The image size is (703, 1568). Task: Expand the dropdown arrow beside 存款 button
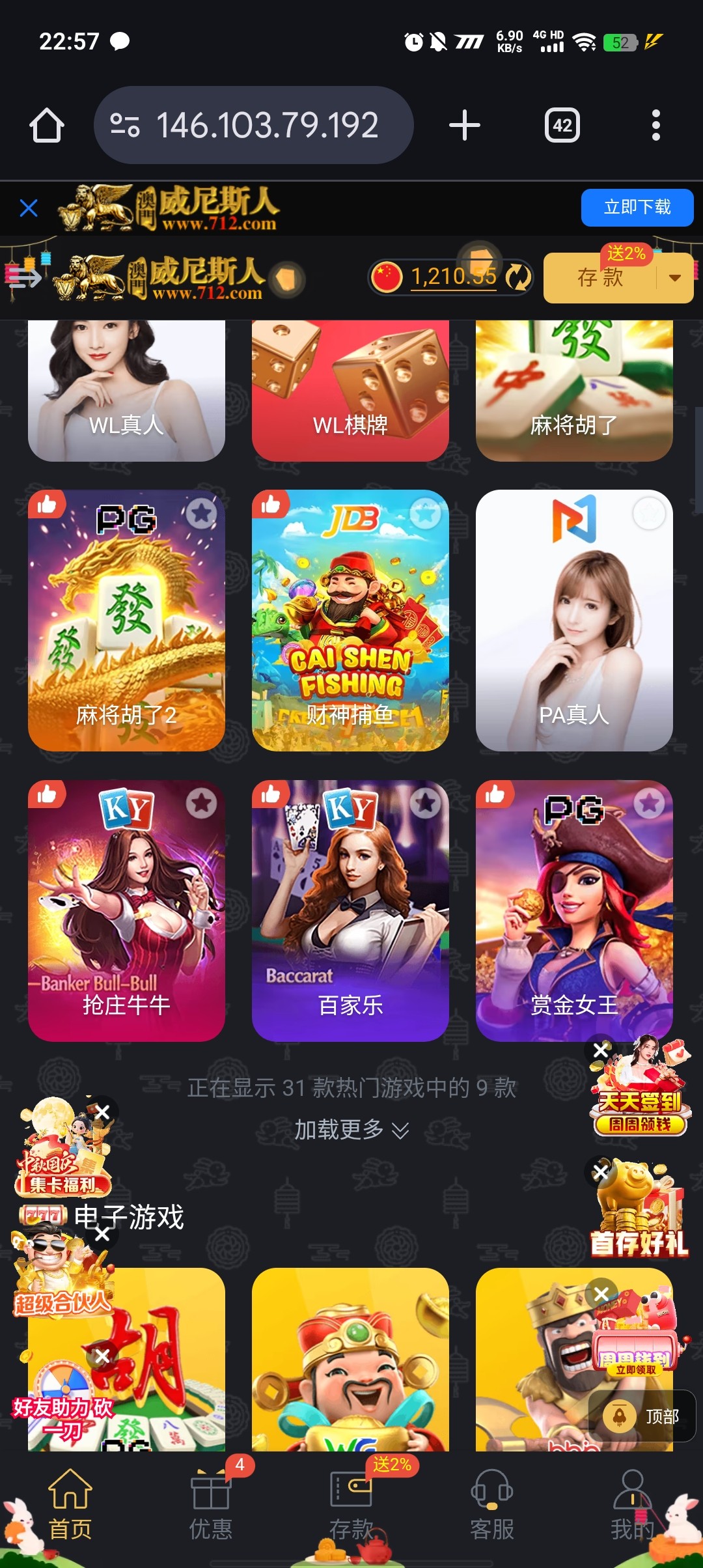point(676,277)
